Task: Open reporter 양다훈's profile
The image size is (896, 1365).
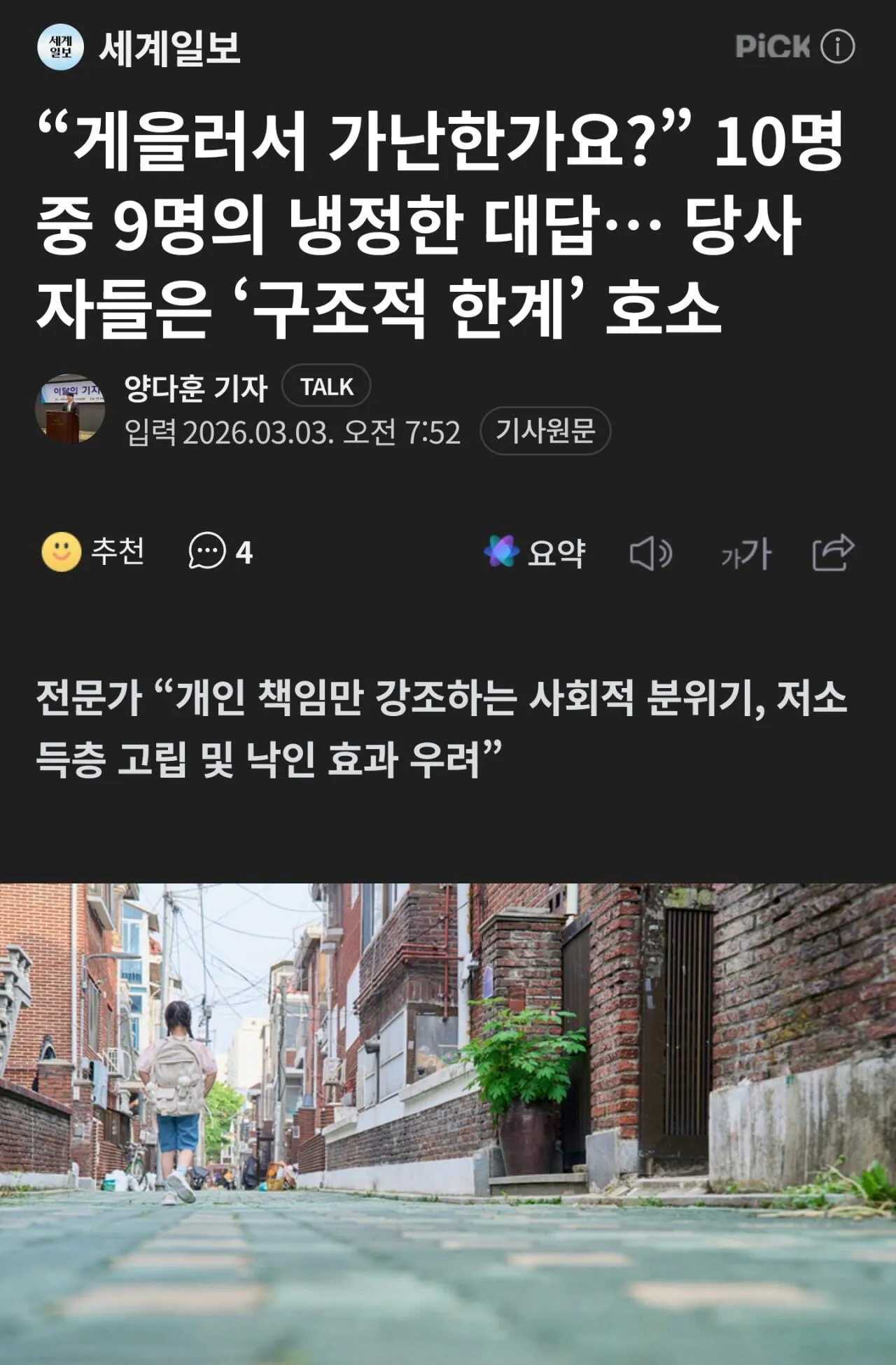Action: point(195,387)
